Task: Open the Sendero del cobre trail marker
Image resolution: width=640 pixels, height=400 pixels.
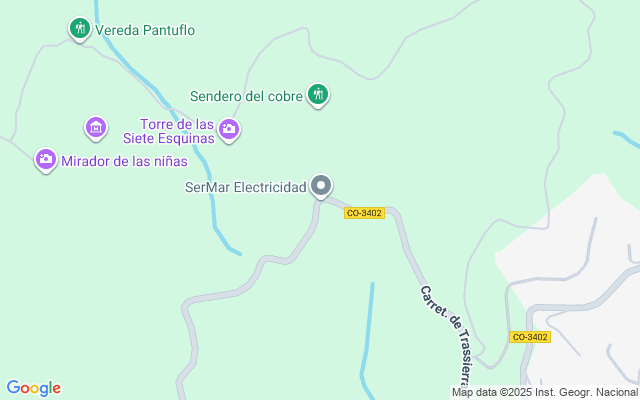Action: click(x=318, y=95)
